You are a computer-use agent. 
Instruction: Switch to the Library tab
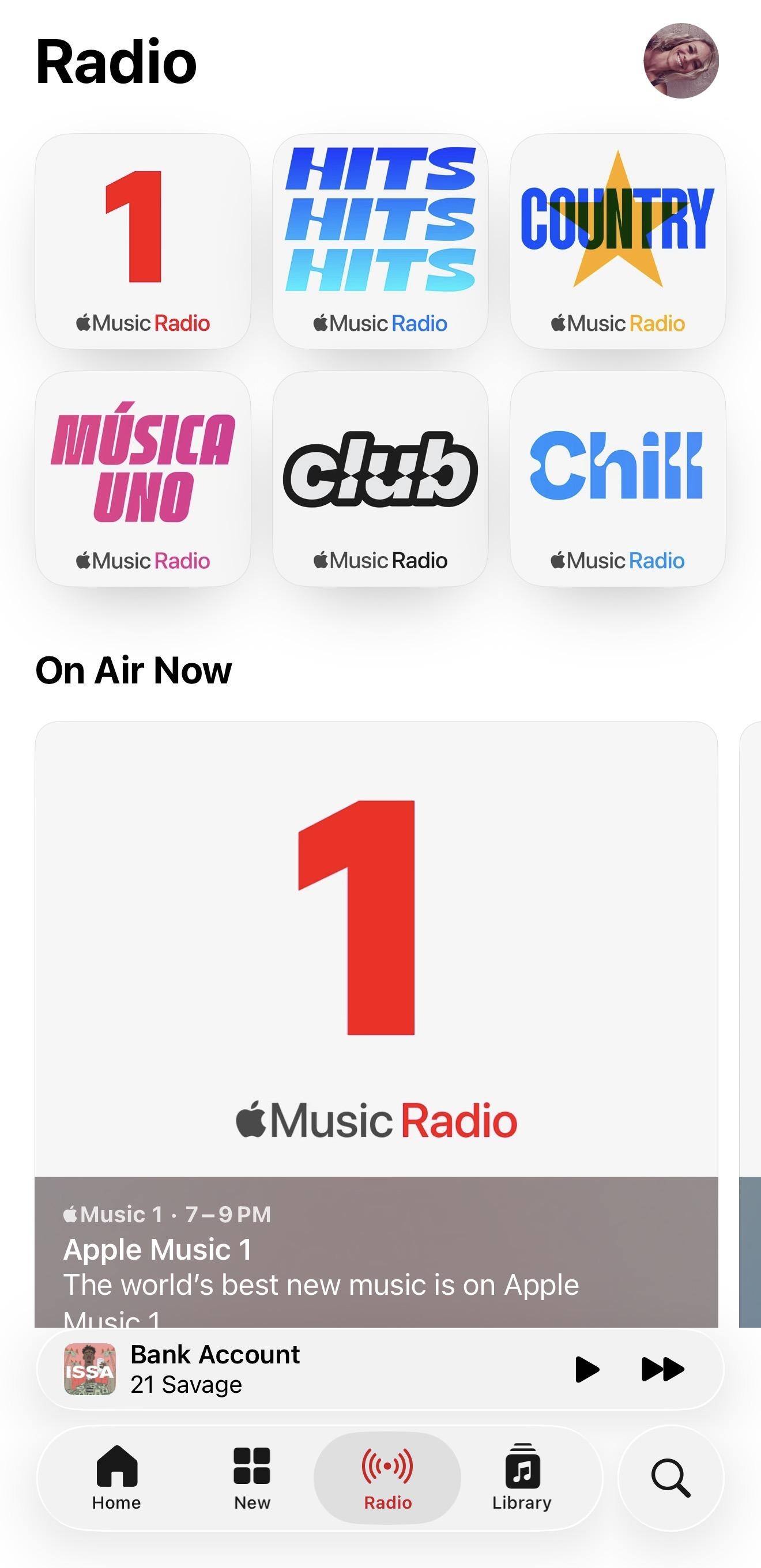[x=522, y=1478]
